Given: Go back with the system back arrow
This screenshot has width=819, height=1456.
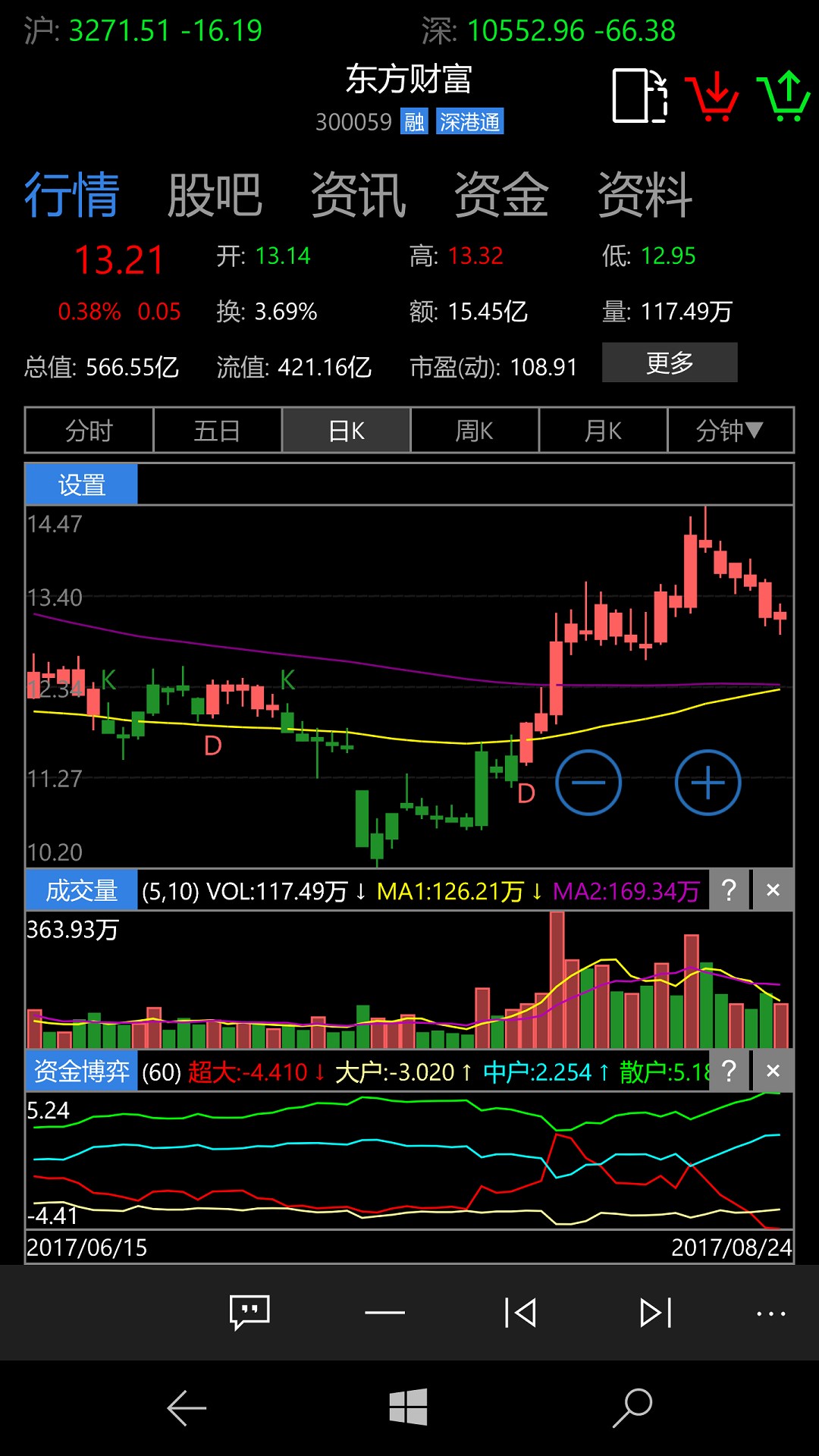Looking at the screenshot, I should (187, 1408).
